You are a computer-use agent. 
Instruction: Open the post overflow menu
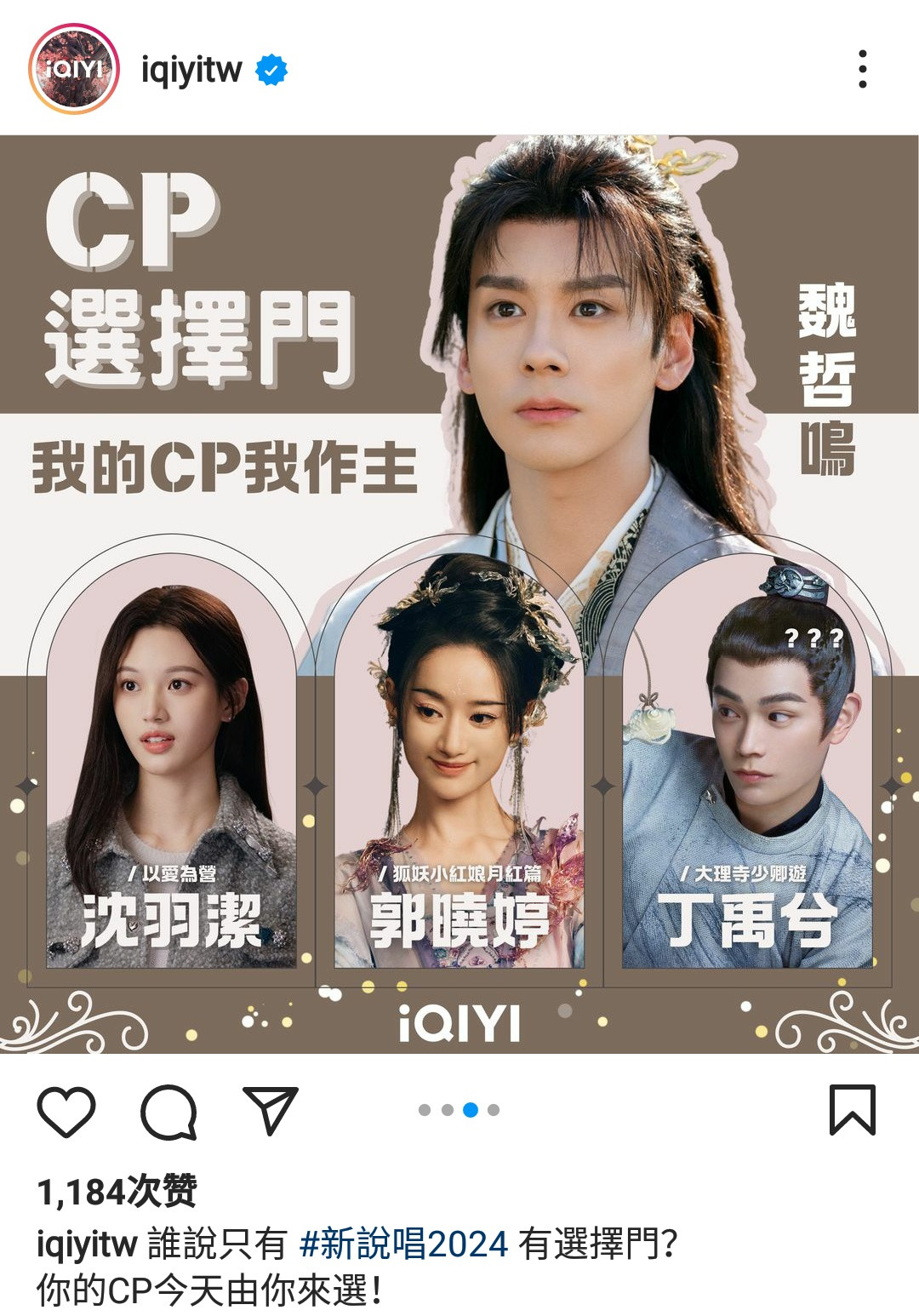click(x=862, y=69)
